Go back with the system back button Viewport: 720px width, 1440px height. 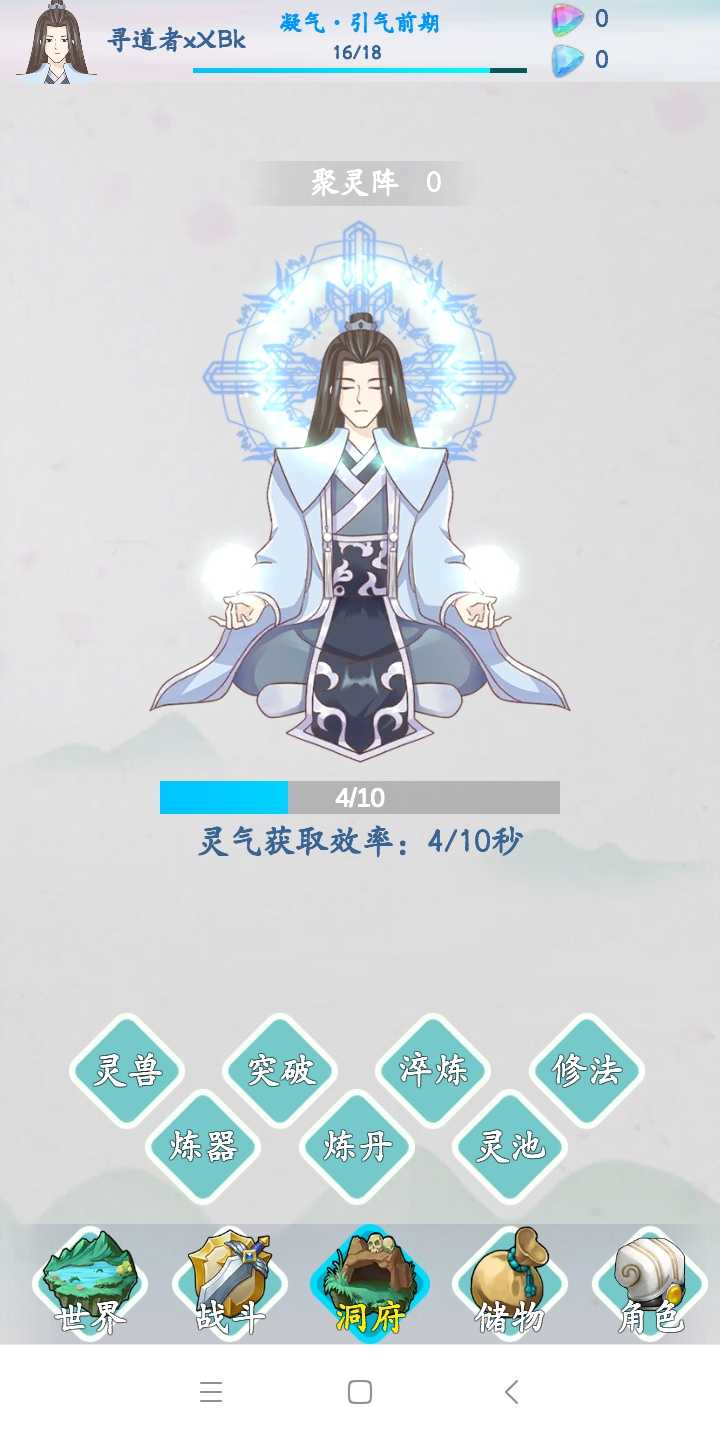511,1391
